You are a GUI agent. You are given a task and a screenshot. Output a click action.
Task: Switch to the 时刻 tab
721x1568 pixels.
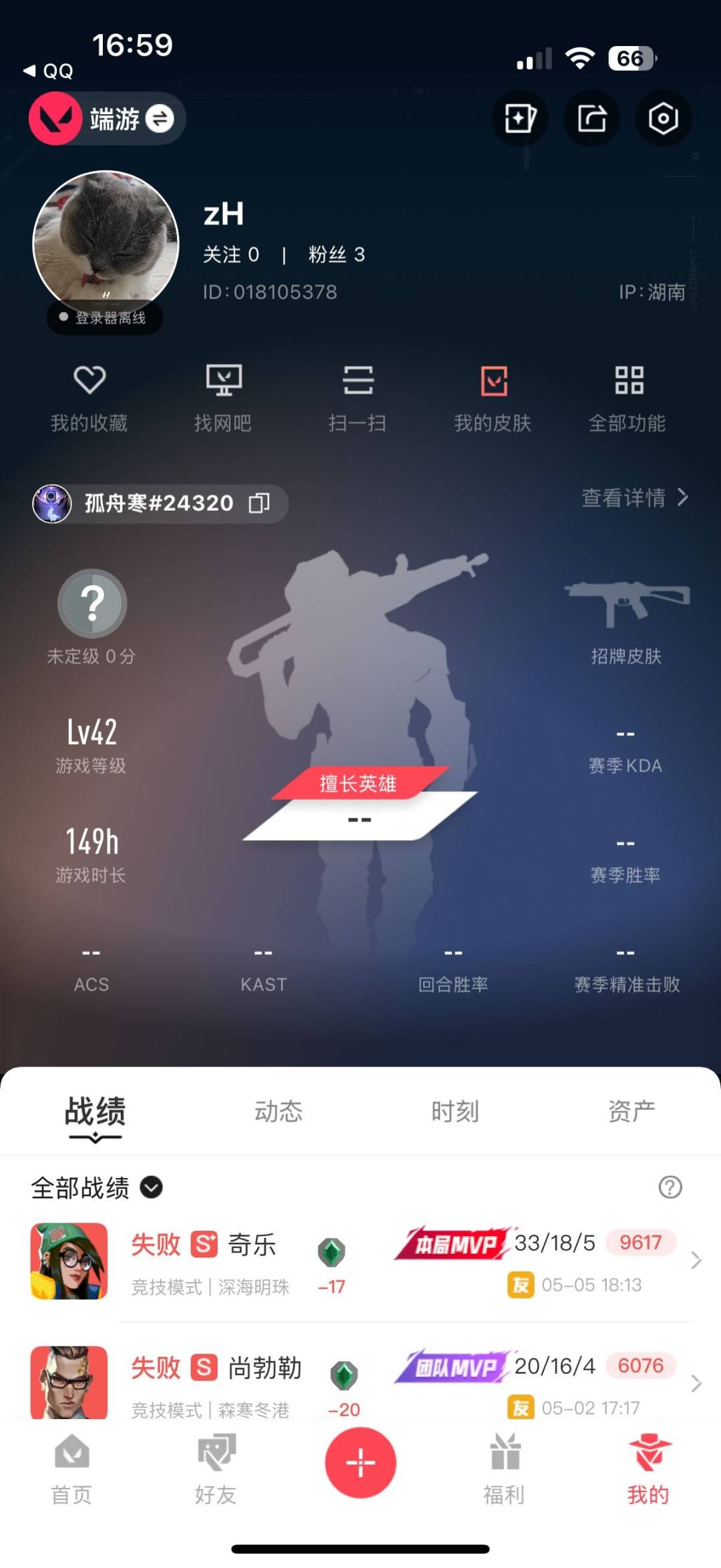tap(455, 1111)
